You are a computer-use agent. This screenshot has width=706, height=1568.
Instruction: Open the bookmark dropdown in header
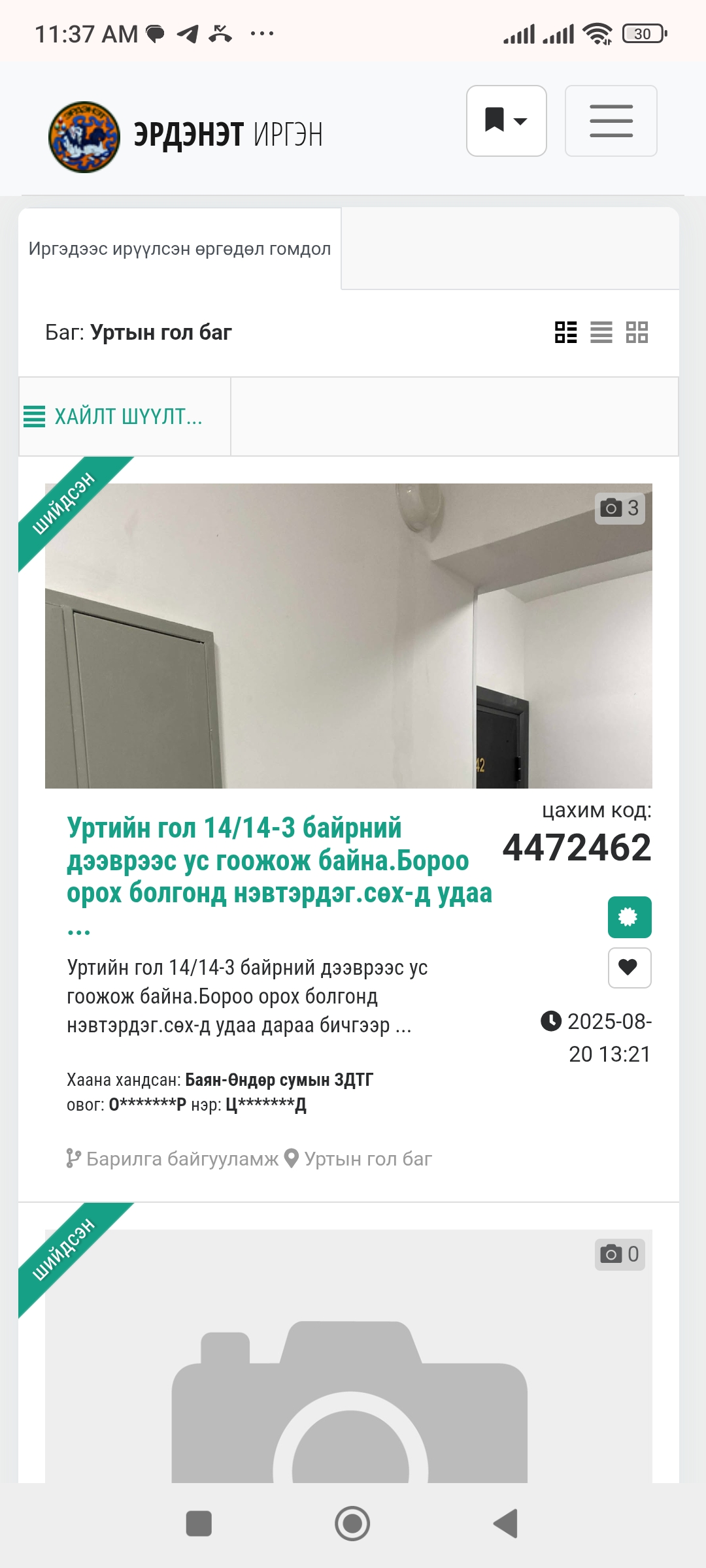(x=506, y=121)
